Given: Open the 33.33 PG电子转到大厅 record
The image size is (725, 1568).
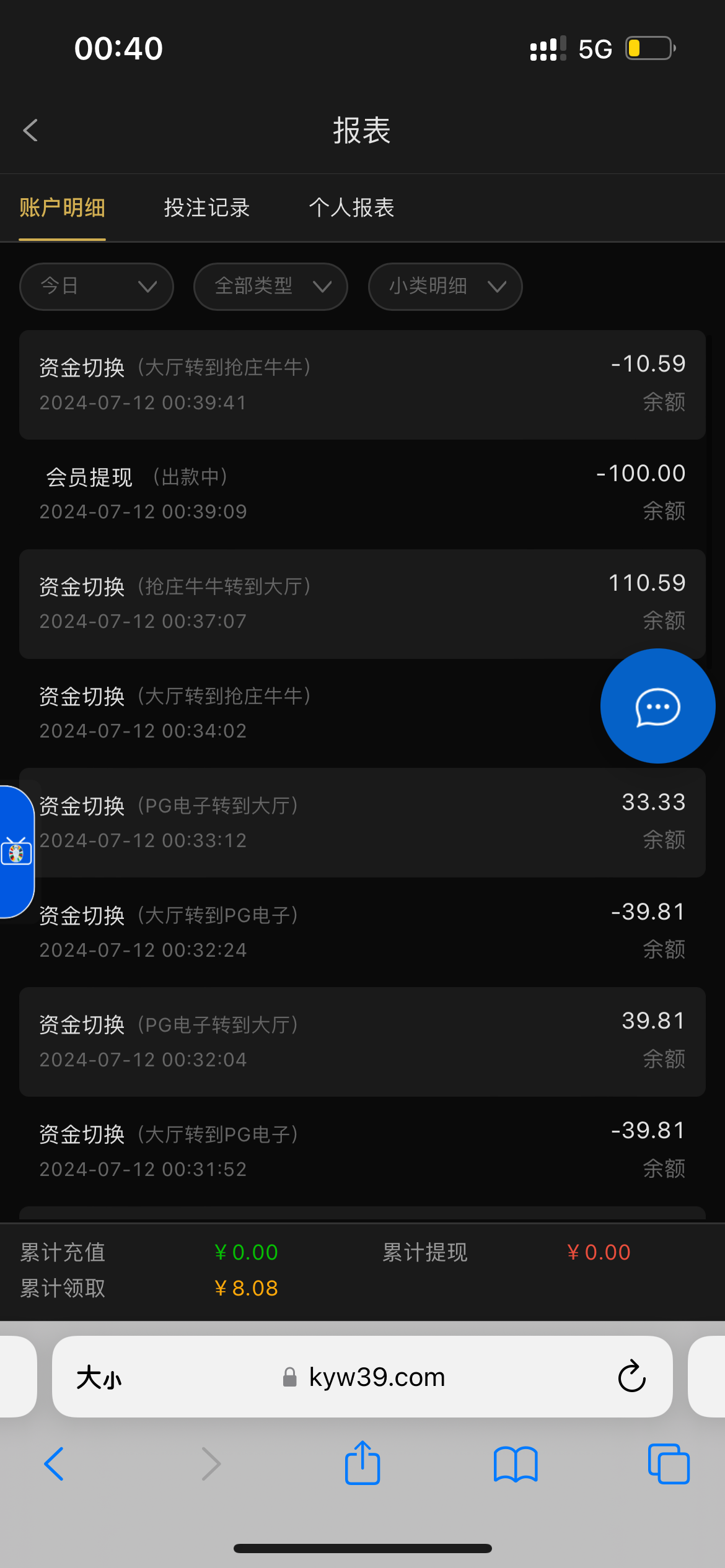Looking at the screenshot, I should pos(362,822).
